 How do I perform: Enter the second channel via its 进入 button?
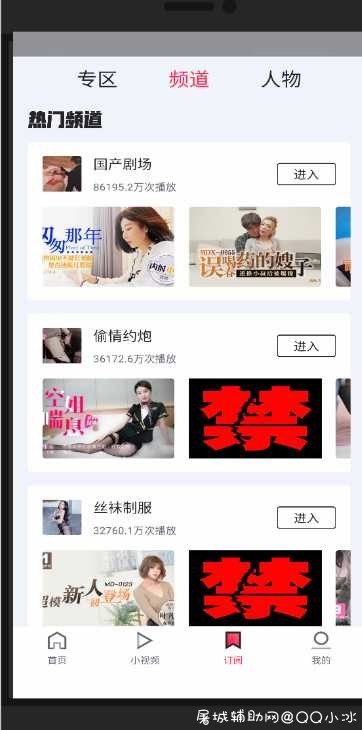pyautogui.click(x=306, y=346)
